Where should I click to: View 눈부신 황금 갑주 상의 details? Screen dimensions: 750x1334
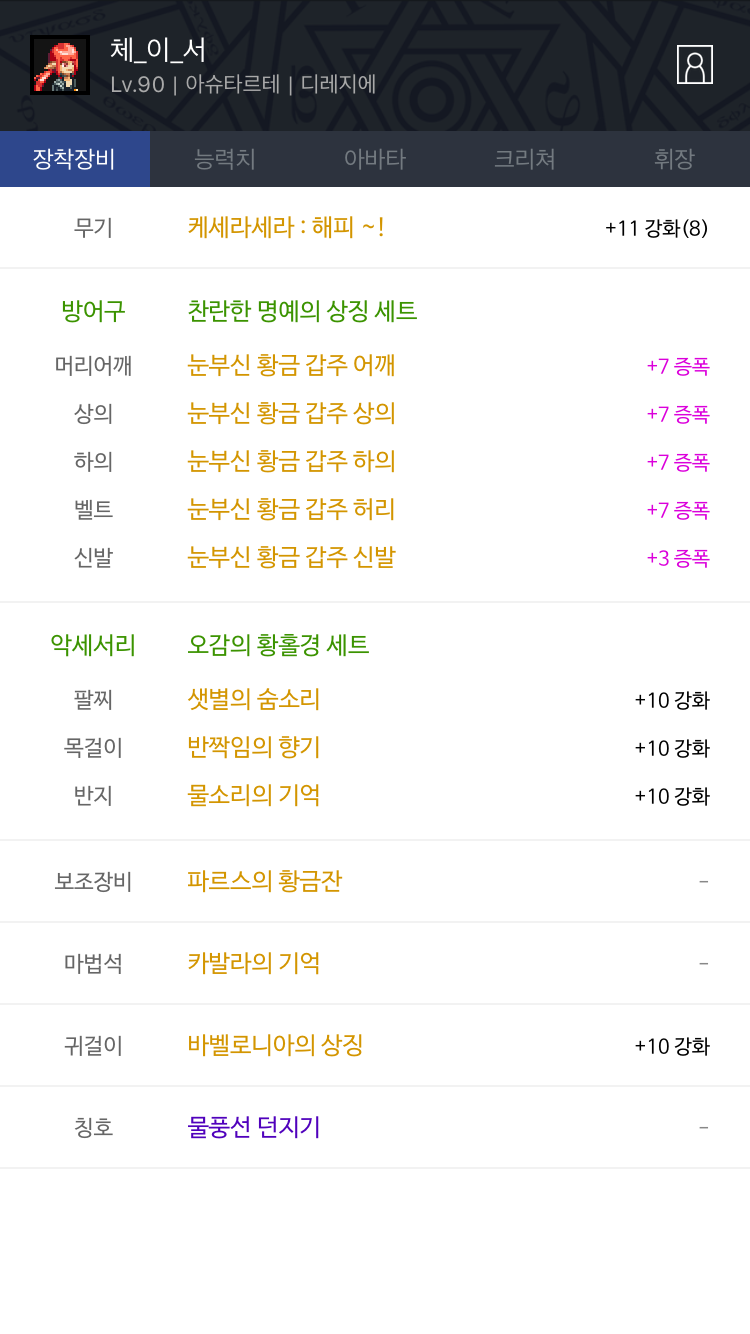coord(291,413)
